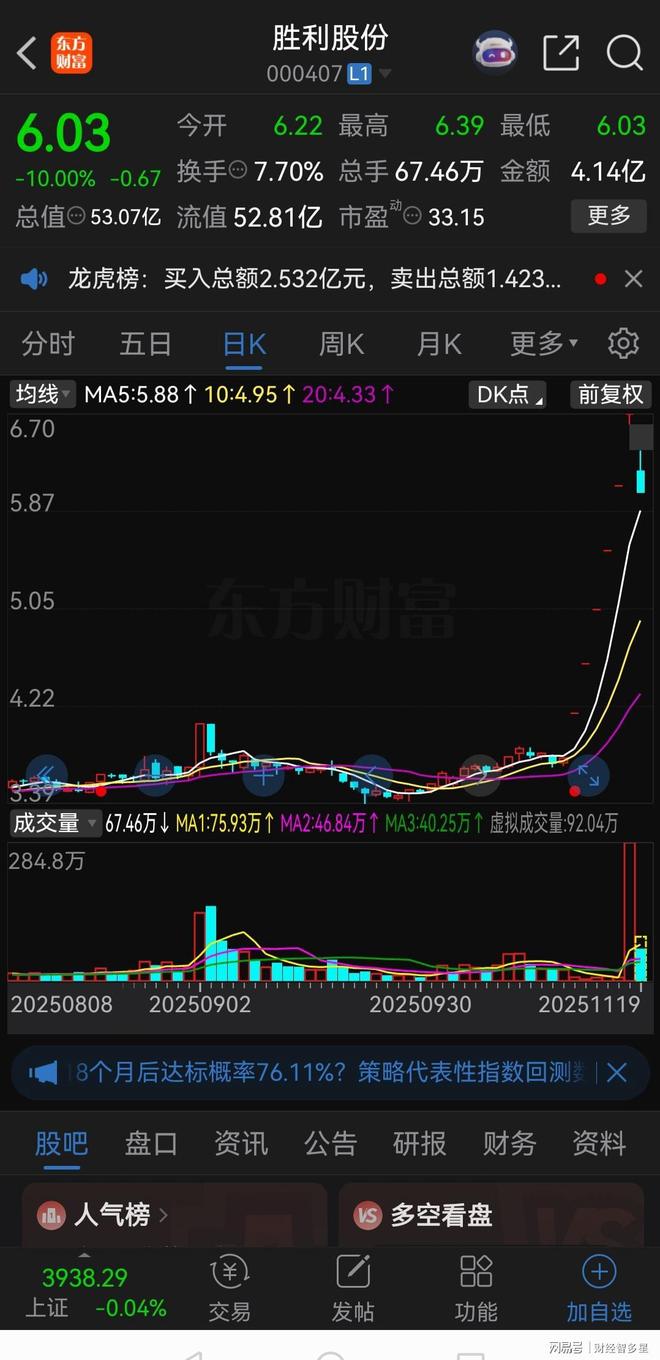Viewport: 660px width, 1360px height.
Task: Close the 达标概率 strategy banner
Action: point(617,1073)
